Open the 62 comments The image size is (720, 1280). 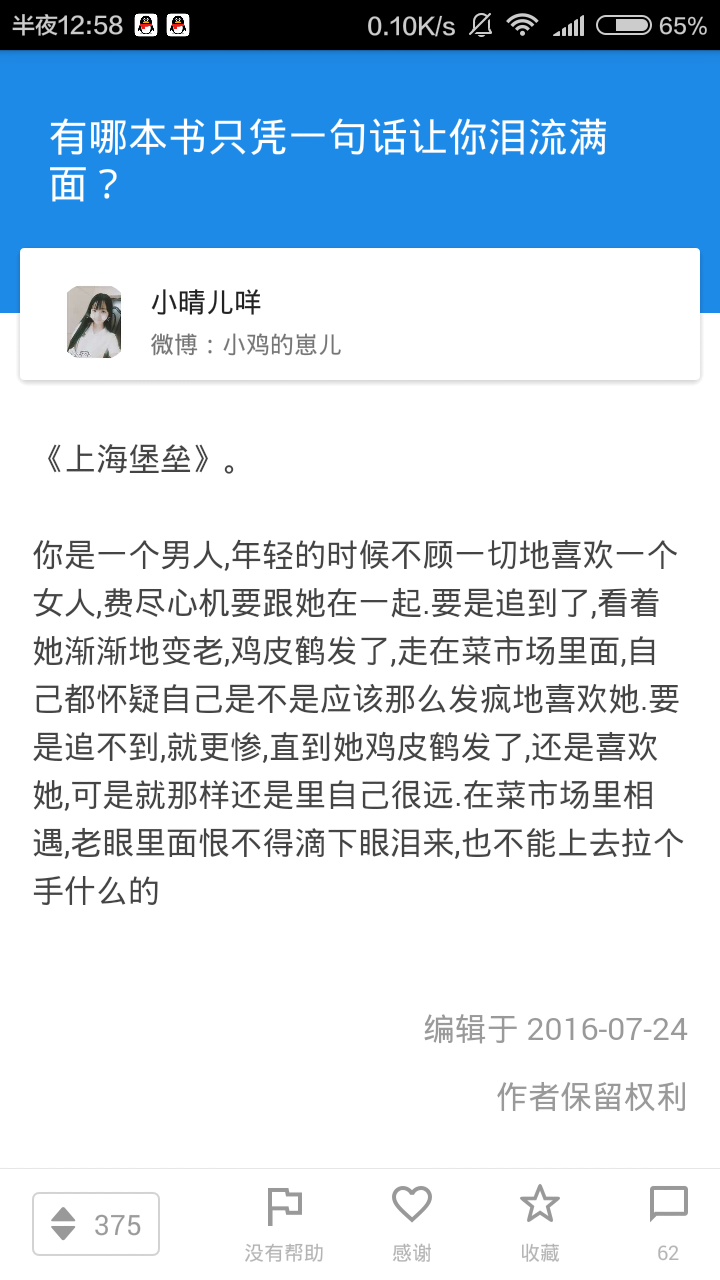click(x=668, y=1224)
